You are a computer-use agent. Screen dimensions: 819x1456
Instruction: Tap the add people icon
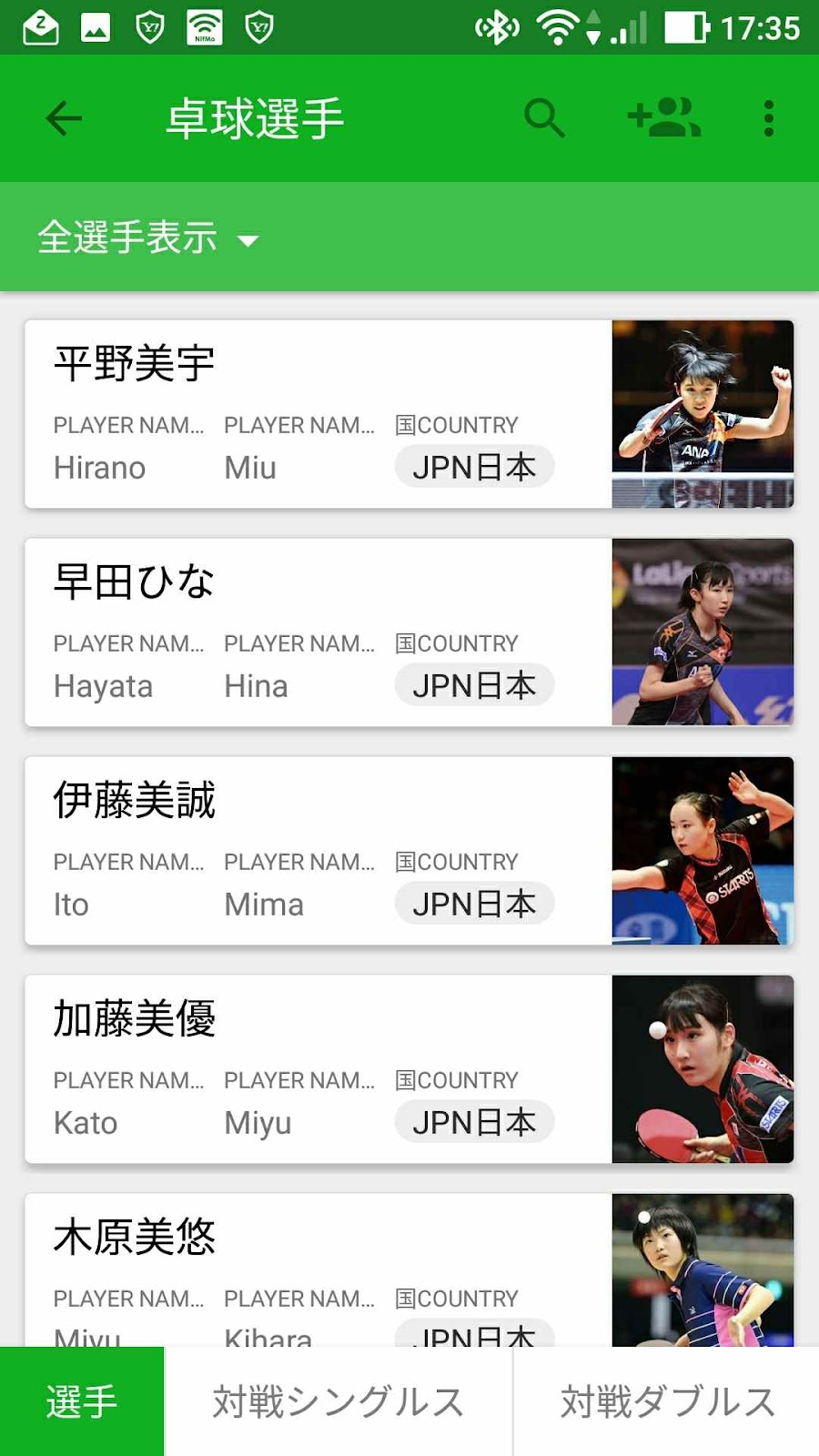pyautogui.click(x=663, y=118)
